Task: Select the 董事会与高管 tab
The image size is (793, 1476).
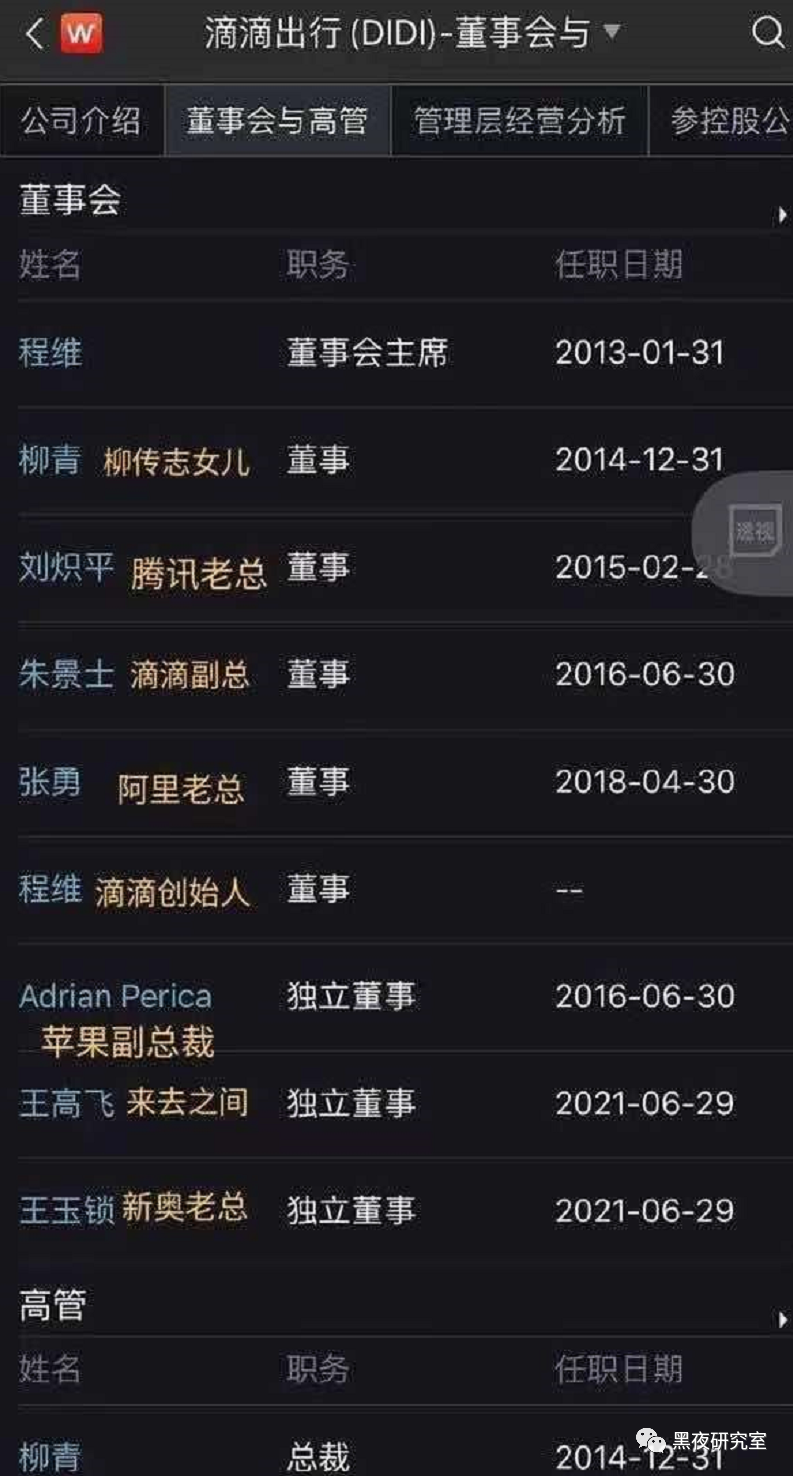Action: [x=277, y=121]
